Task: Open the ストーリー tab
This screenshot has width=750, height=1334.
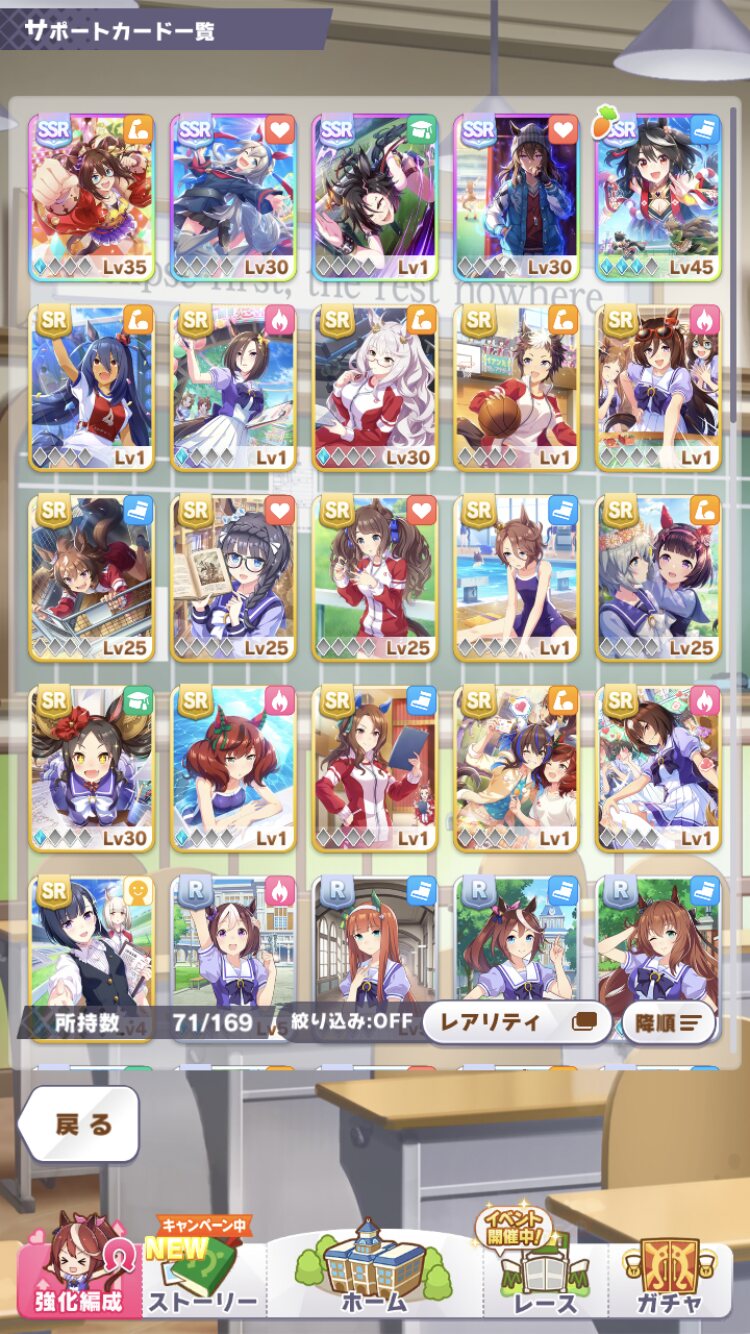Action: [203, 1266]
